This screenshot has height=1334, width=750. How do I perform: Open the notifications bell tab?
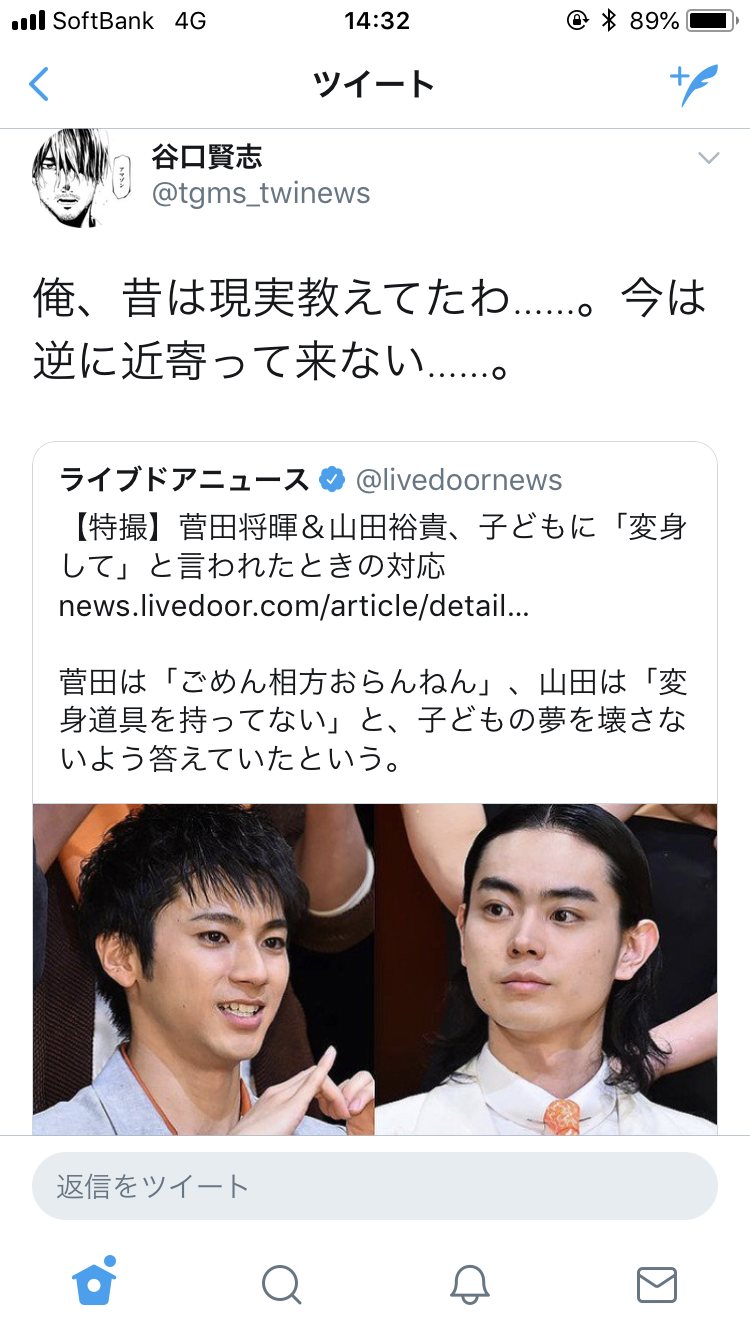click(x=469, y=1284)
